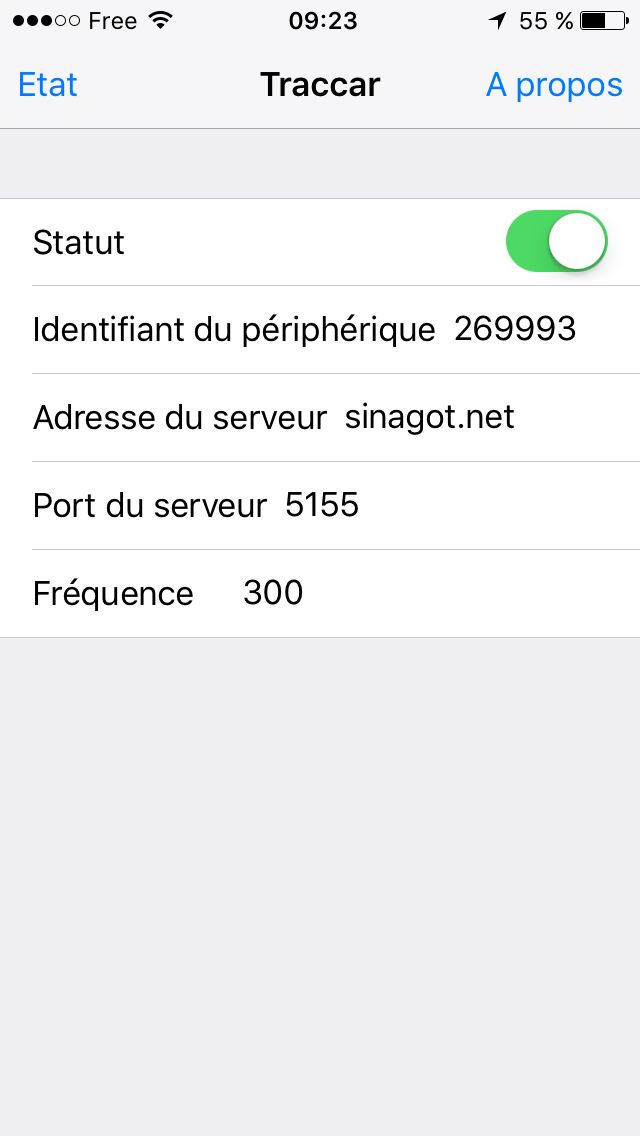Open the A propos page
The image size is (640, 1136).
click(x=554, y=85)
